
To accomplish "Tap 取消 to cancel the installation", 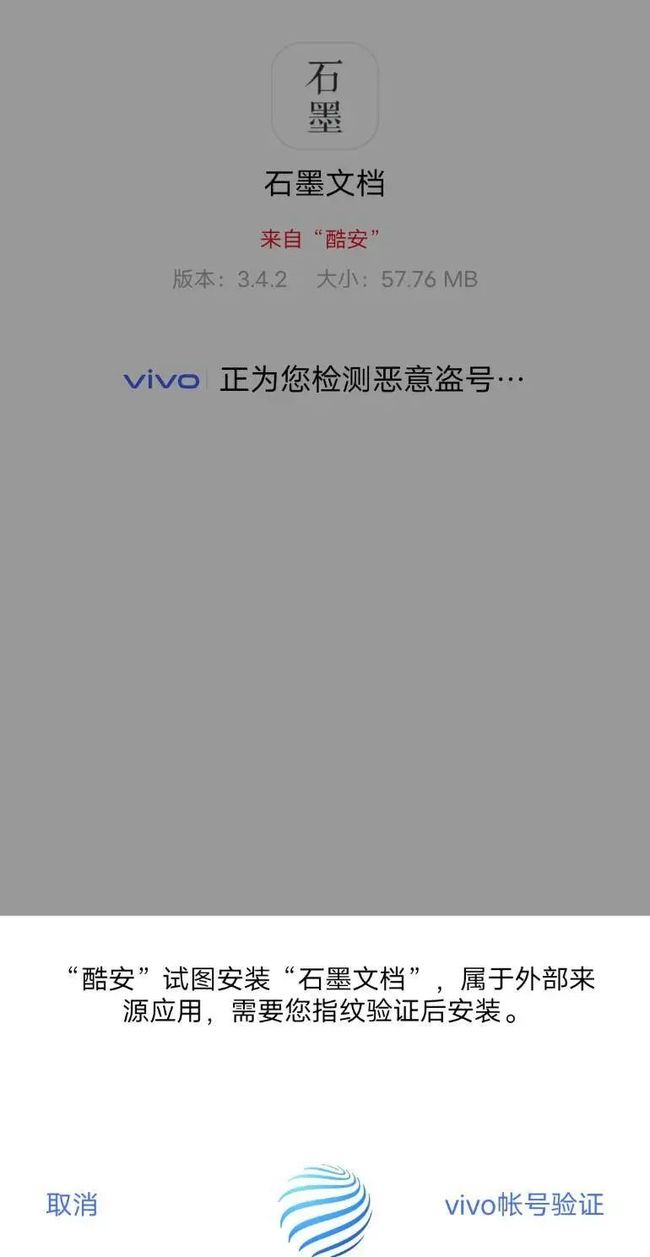I will [x=72, y=1204].
